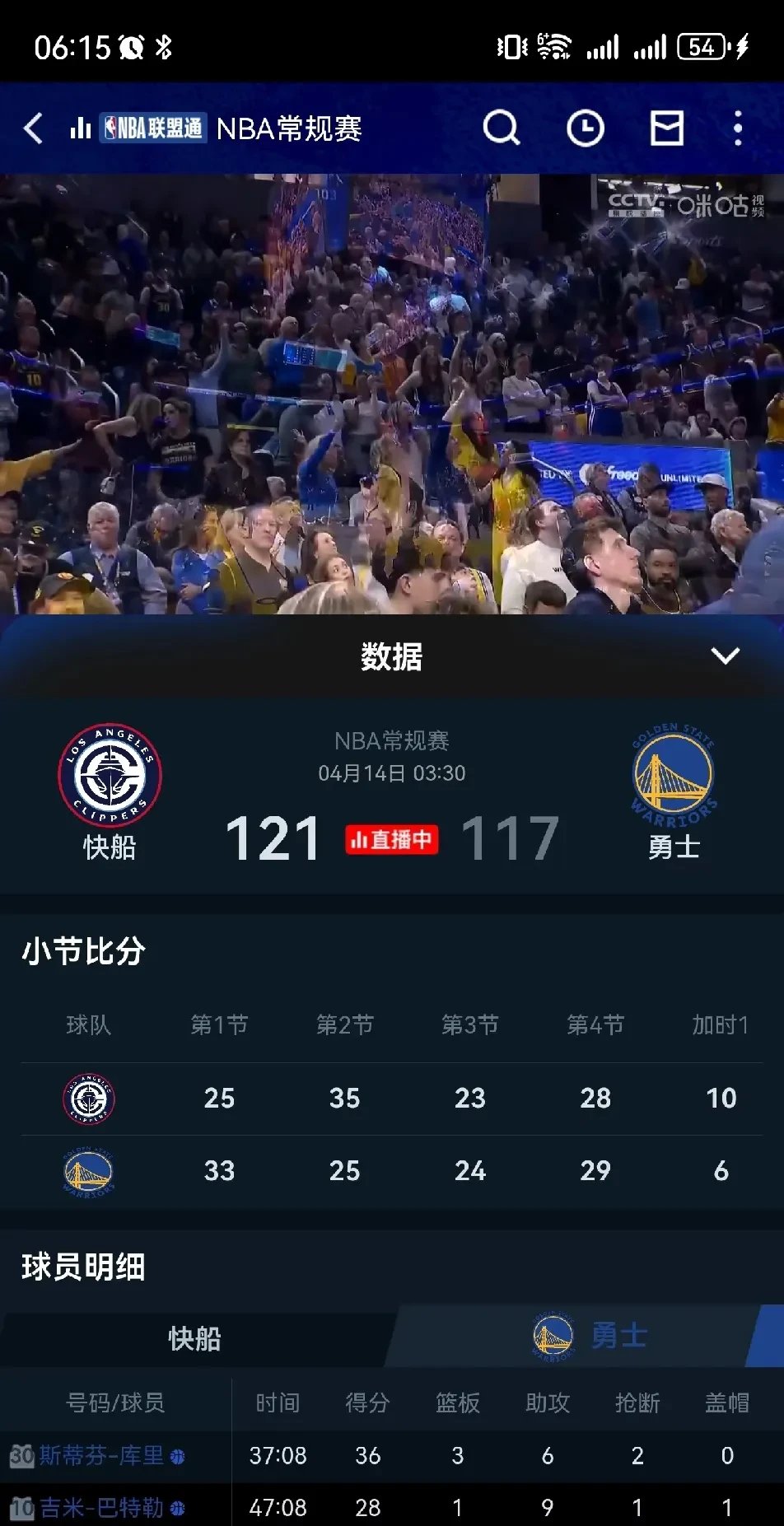The width and height of the screenshot is (784, 1526).
Task: Open the search icon in header
Action: (x=501, y=128)
